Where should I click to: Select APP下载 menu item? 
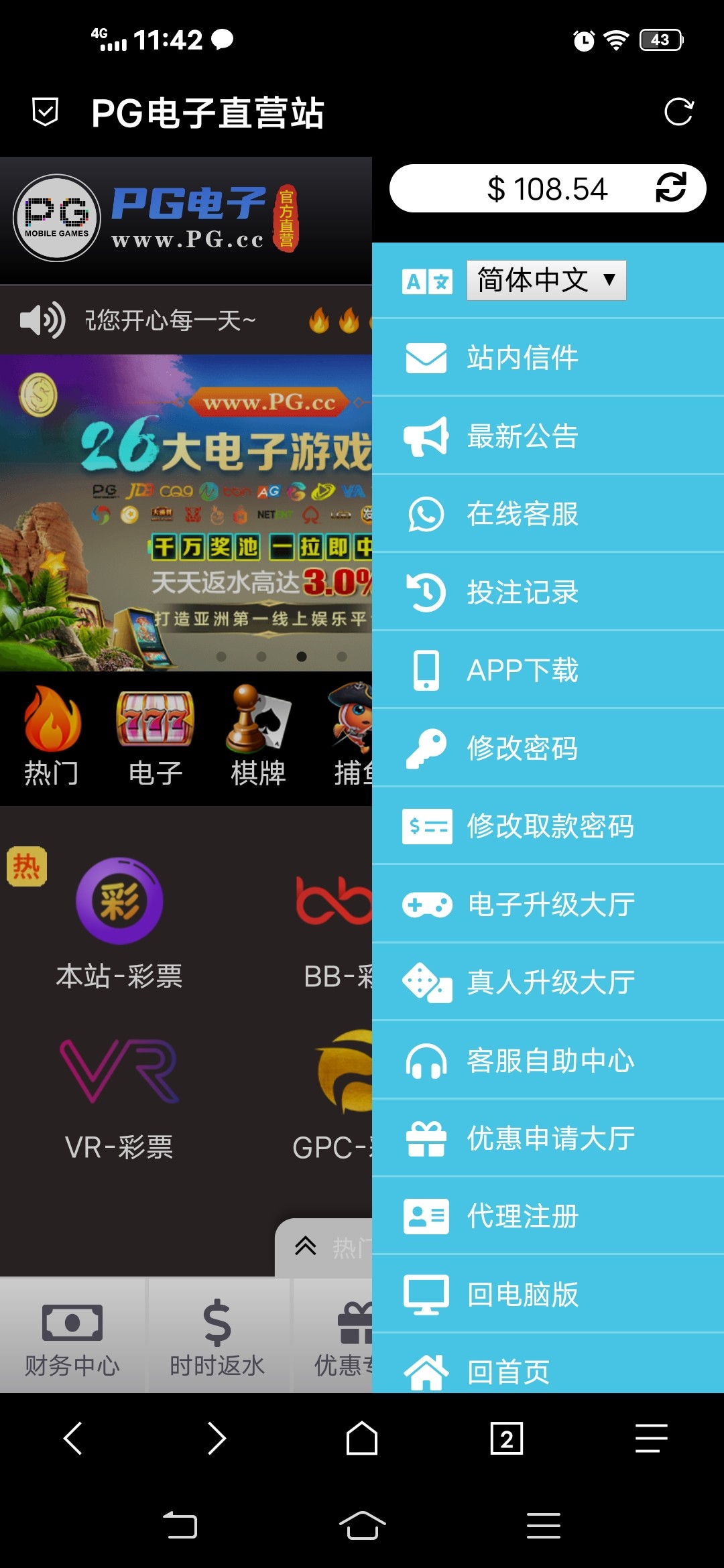523,670
